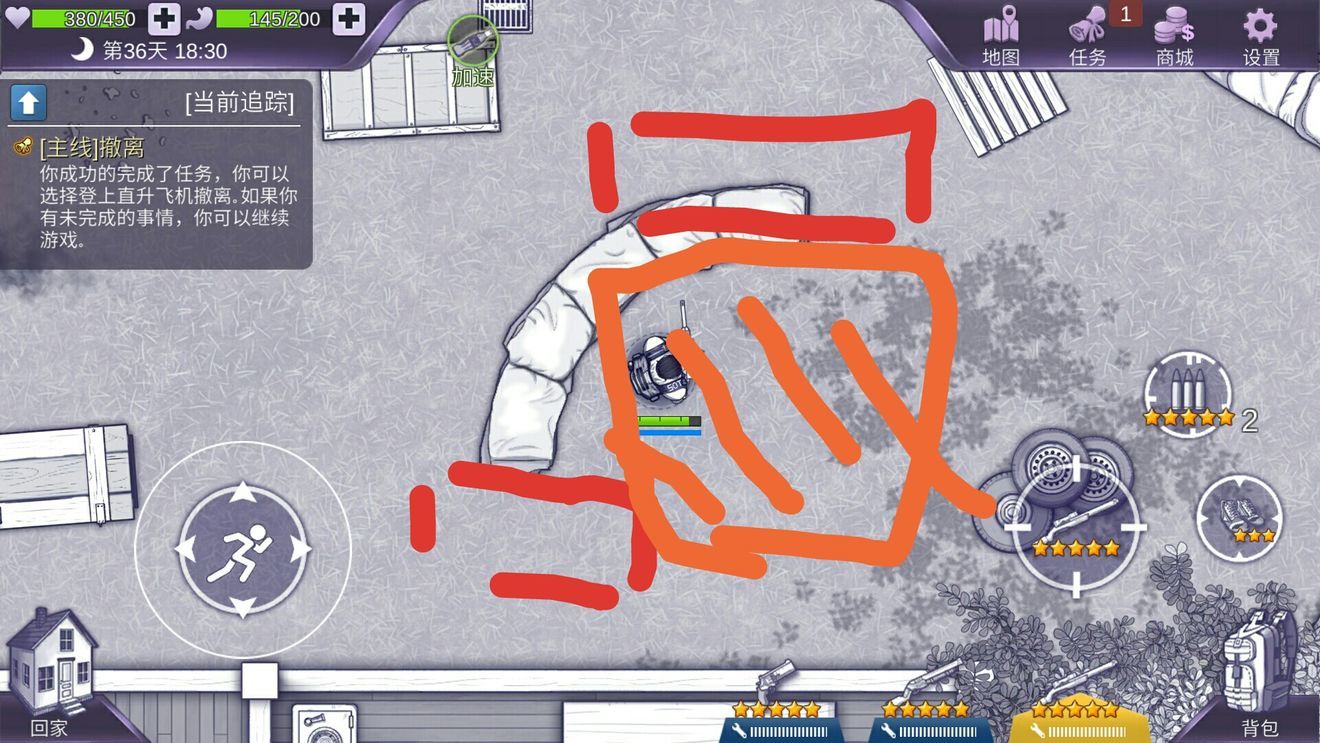Open the 商城 shop
The width and height of the screenshot is (1320, 743).
[x=1175, y=36]
